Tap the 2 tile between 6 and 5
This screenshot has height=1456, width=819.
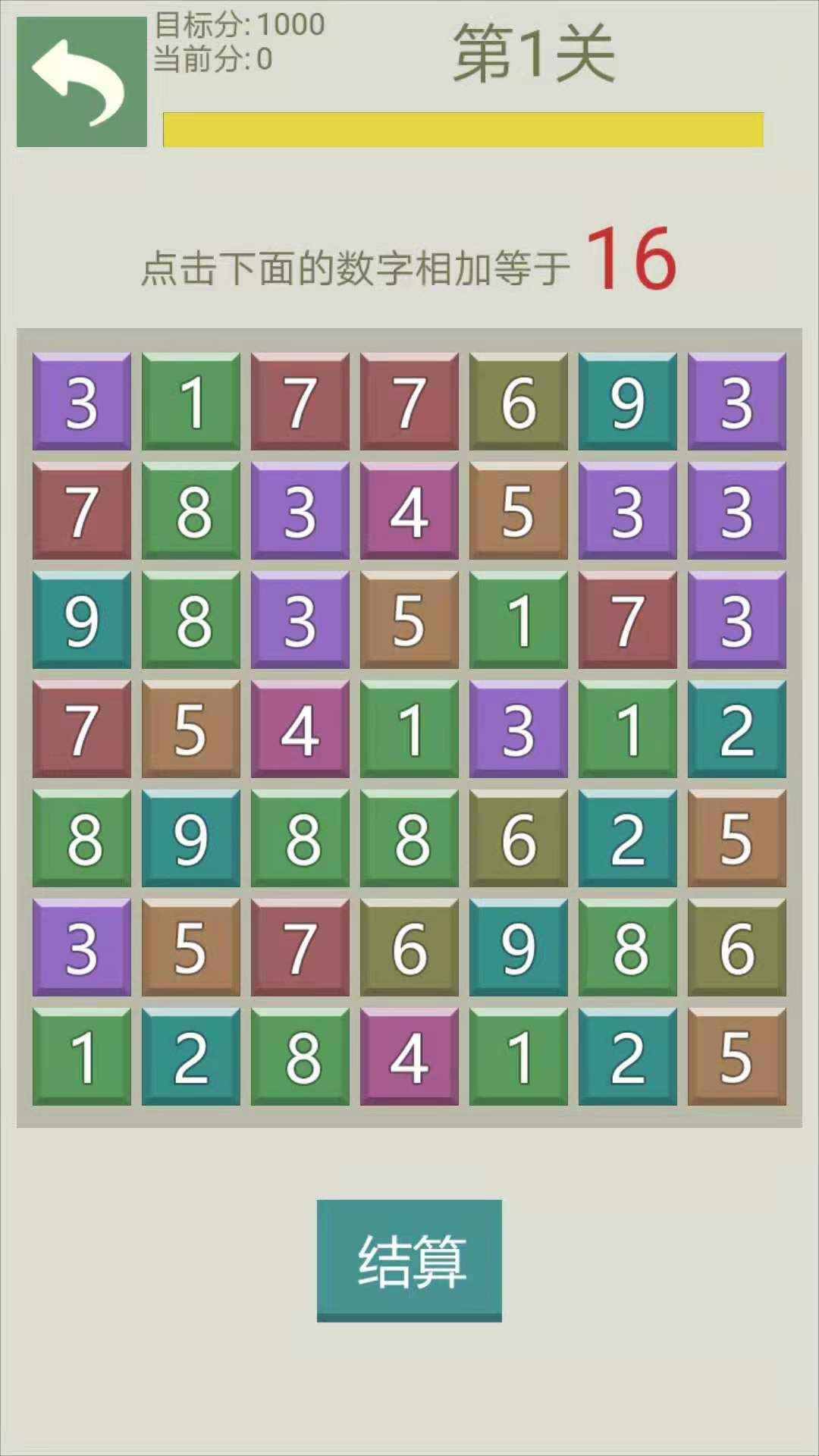click(628, 839)
